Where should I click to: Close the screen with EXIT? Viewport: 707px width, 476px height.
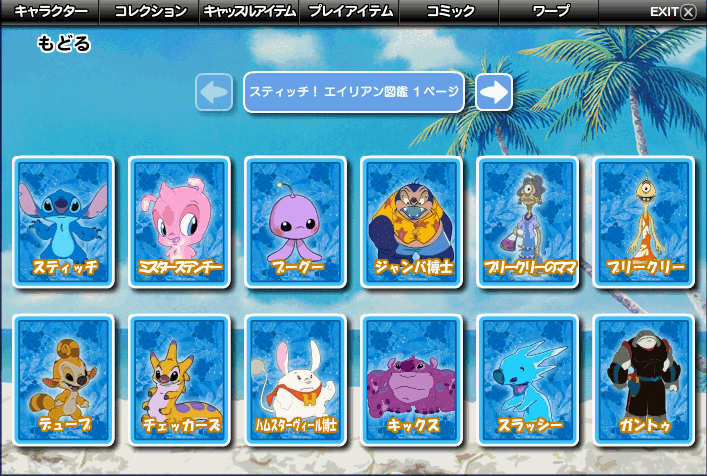[x=672, y=12]
